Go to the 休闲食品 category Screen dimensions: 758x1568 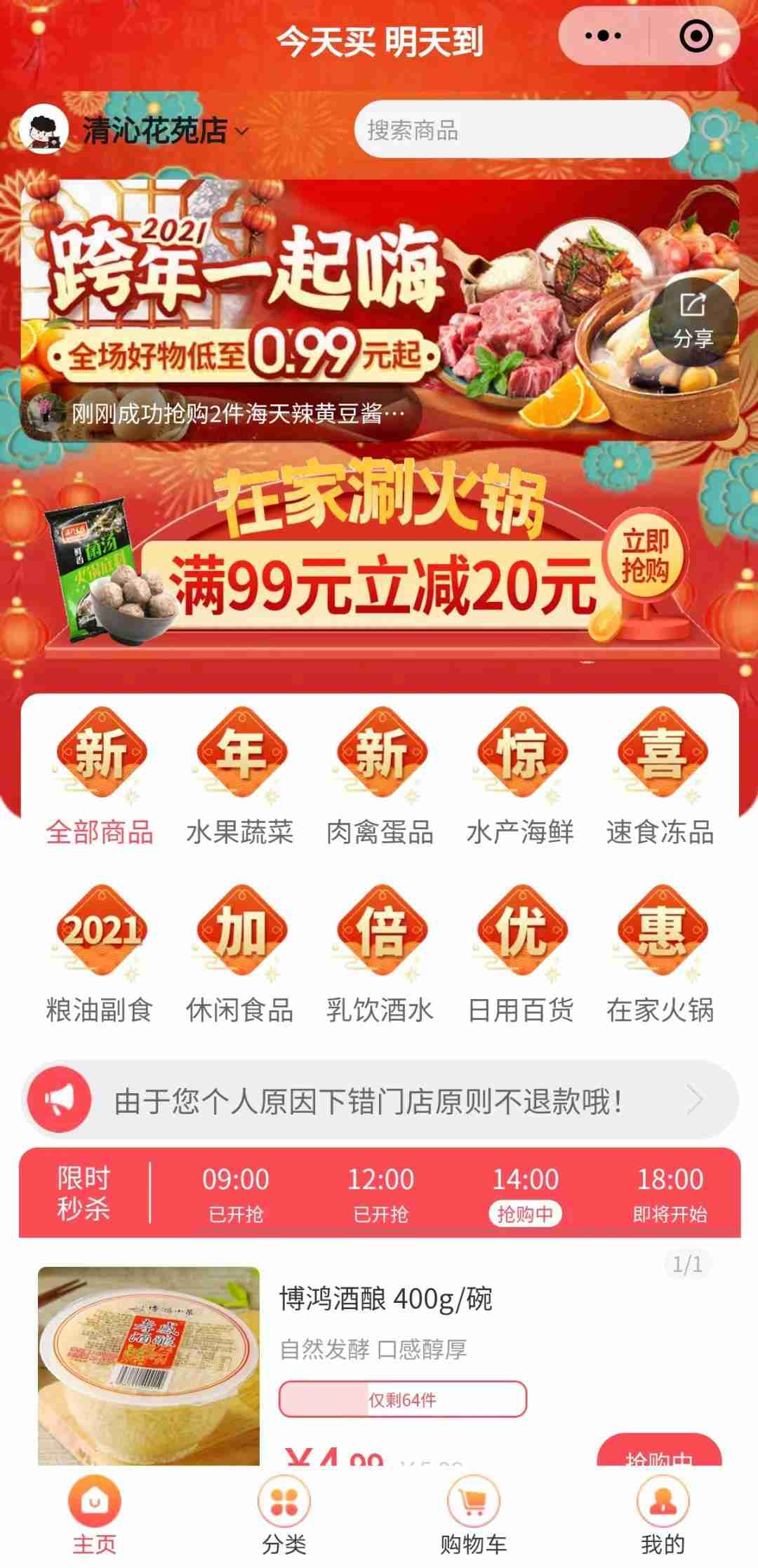[x=239, y=956]
